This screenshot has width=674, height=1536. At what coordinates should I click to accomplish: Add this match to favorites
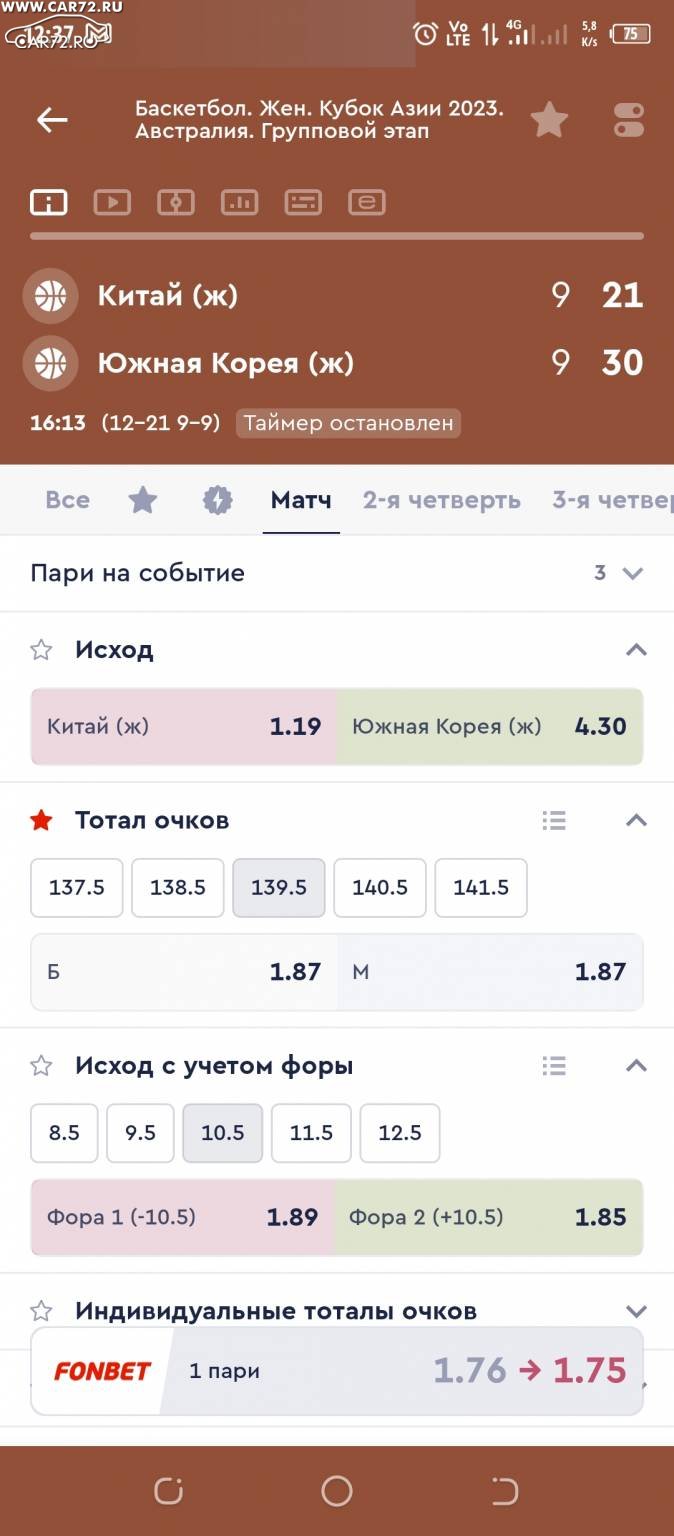click(x=549, y=120)
